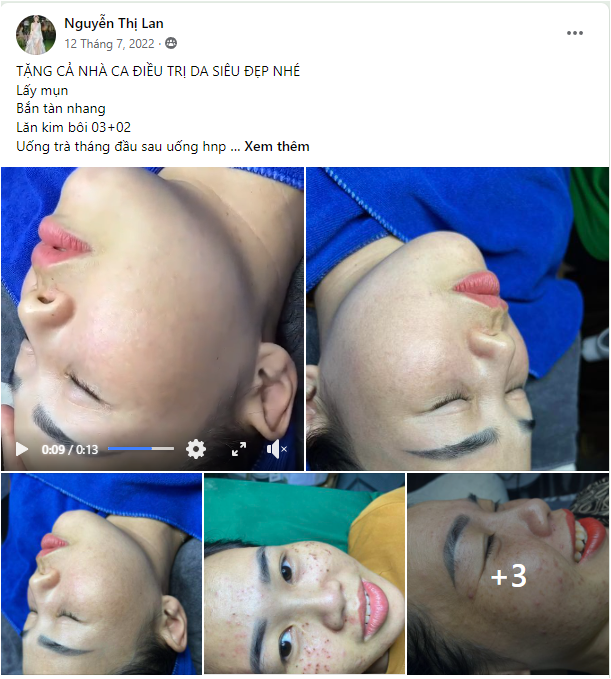This screenshot has width=611, height=679.
Task: Tap Nguyễn Thị Lan's profile picture
Action: point(35,34)
